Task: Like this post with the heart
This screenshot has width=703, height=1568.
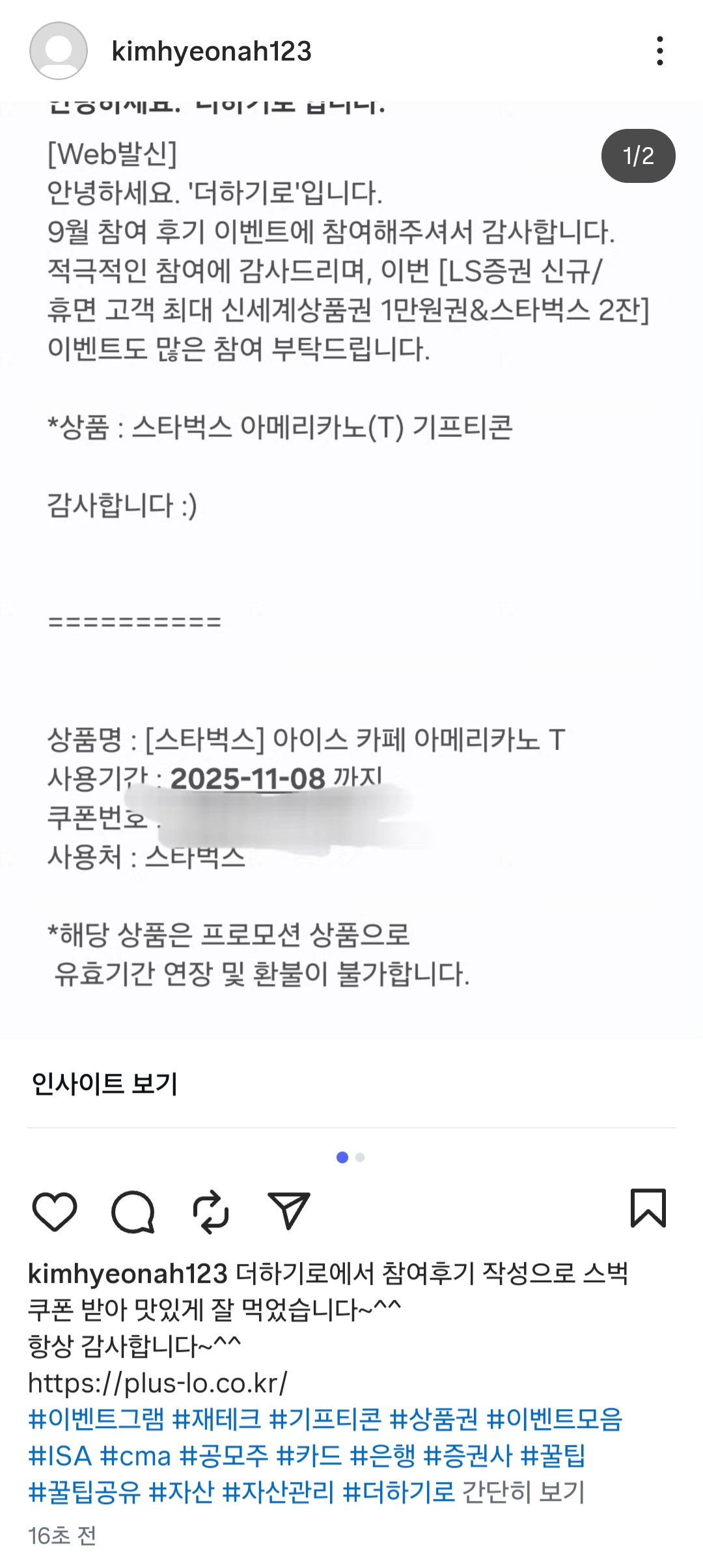Action: point(55,1211)
